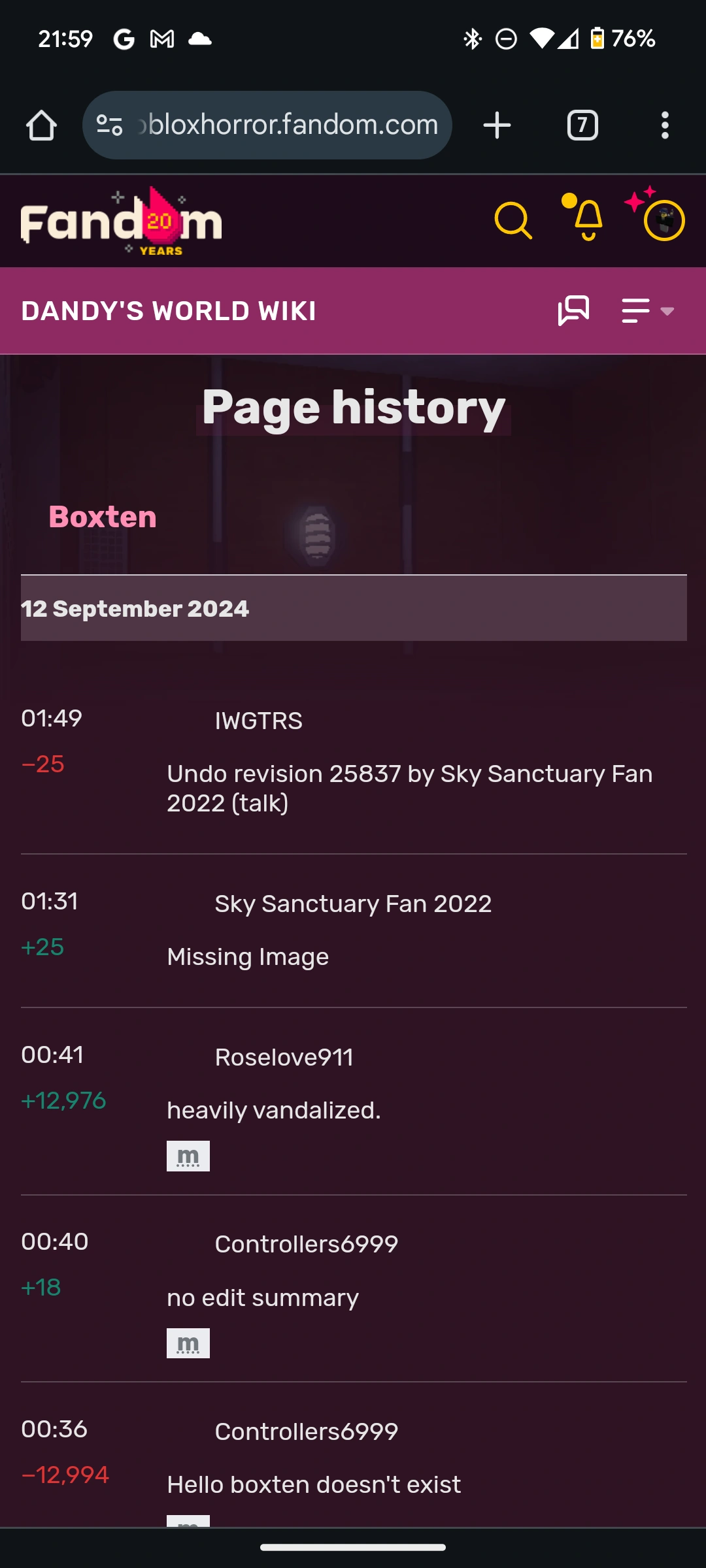This screenshot has width=706, height=1568.
Task: View the IWGTRS user profile
Action: pos(258,721)
